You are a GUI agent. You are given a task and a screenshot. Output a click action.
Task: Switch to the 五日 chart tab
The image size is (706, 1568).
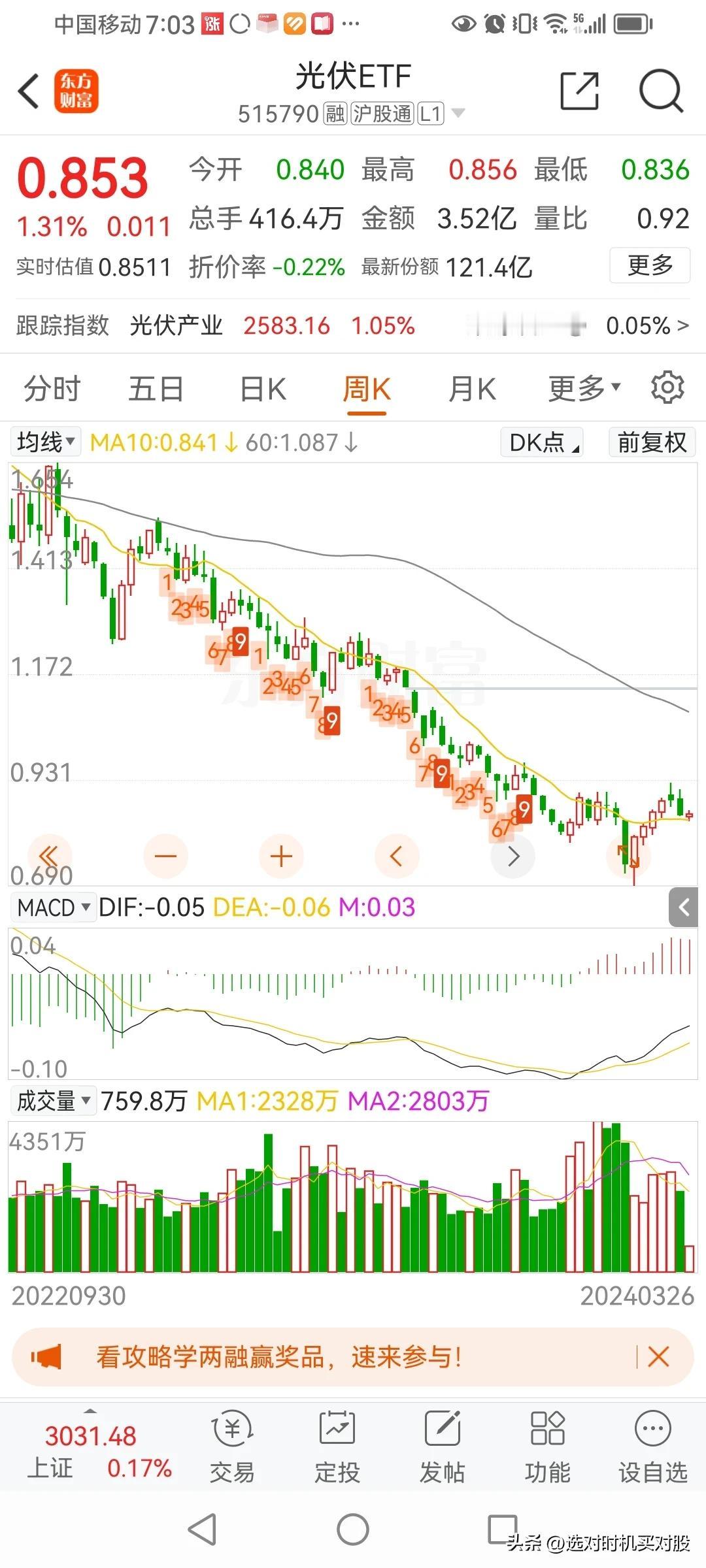click(156, 389)
